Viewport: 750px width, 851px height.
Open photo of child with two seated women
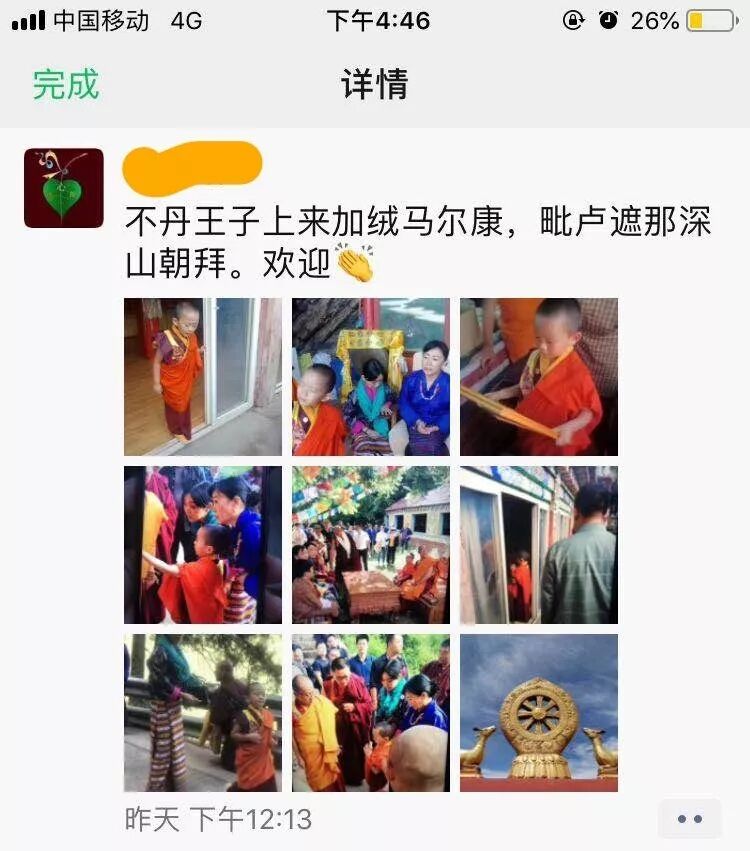click(371, 377)
